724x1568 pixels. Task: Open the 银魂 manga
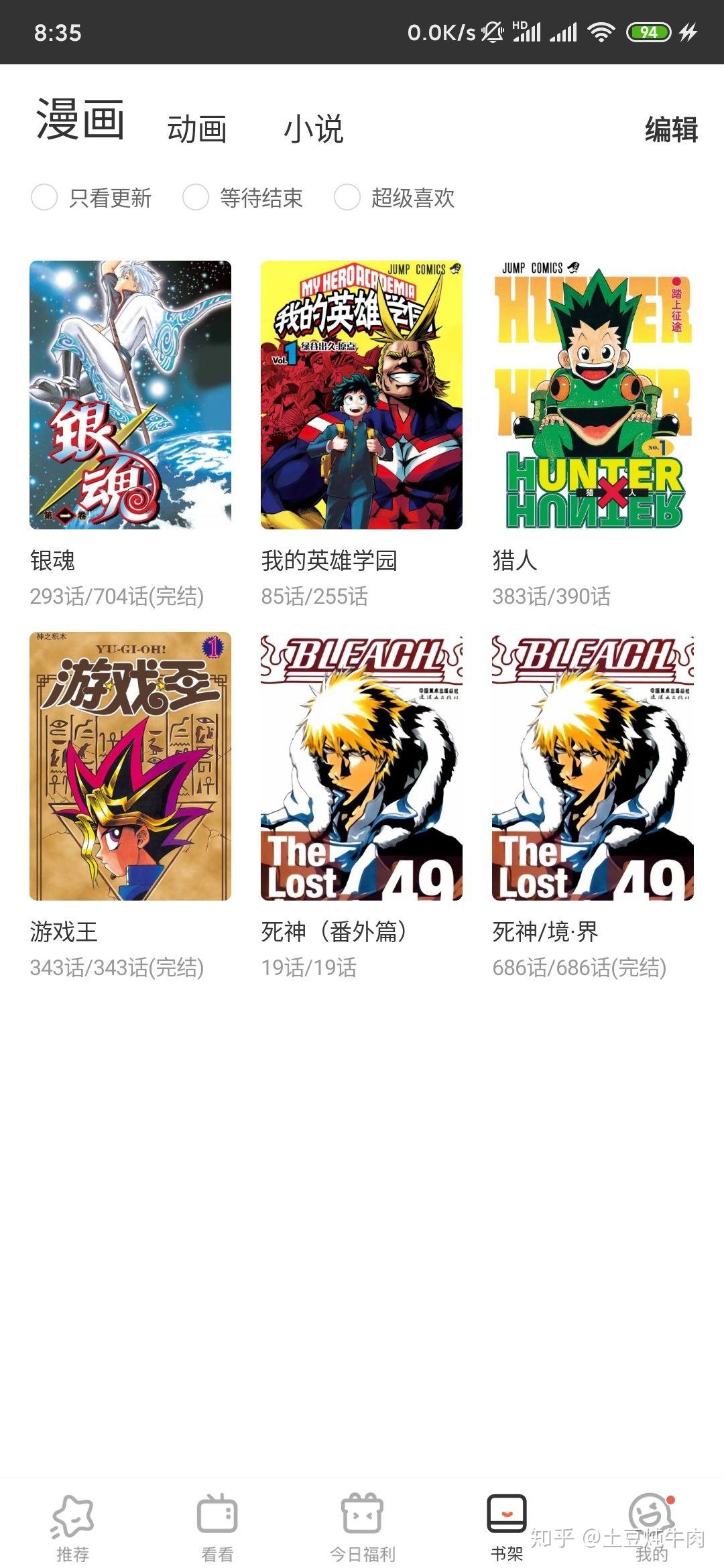(x=130, y=395)
